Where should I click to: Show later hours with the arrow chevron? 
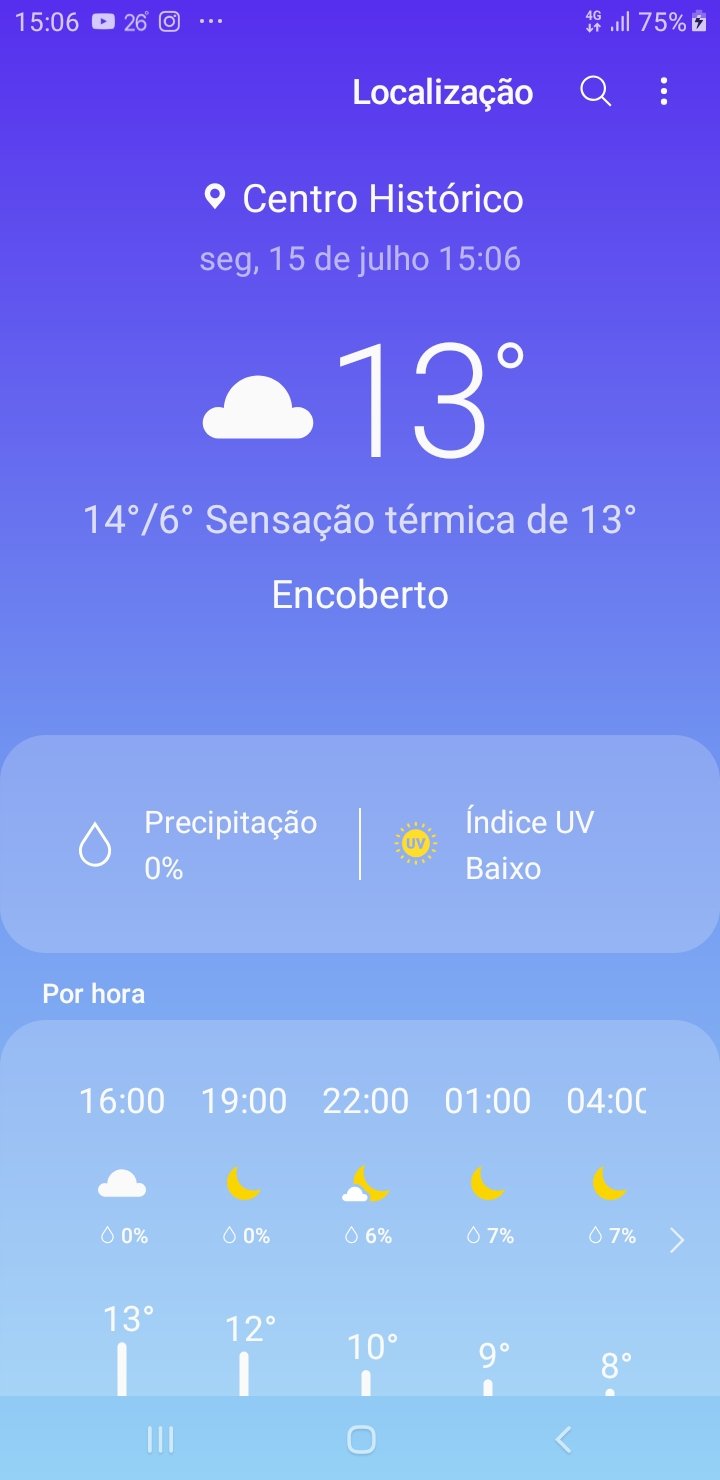[677, 1241]
